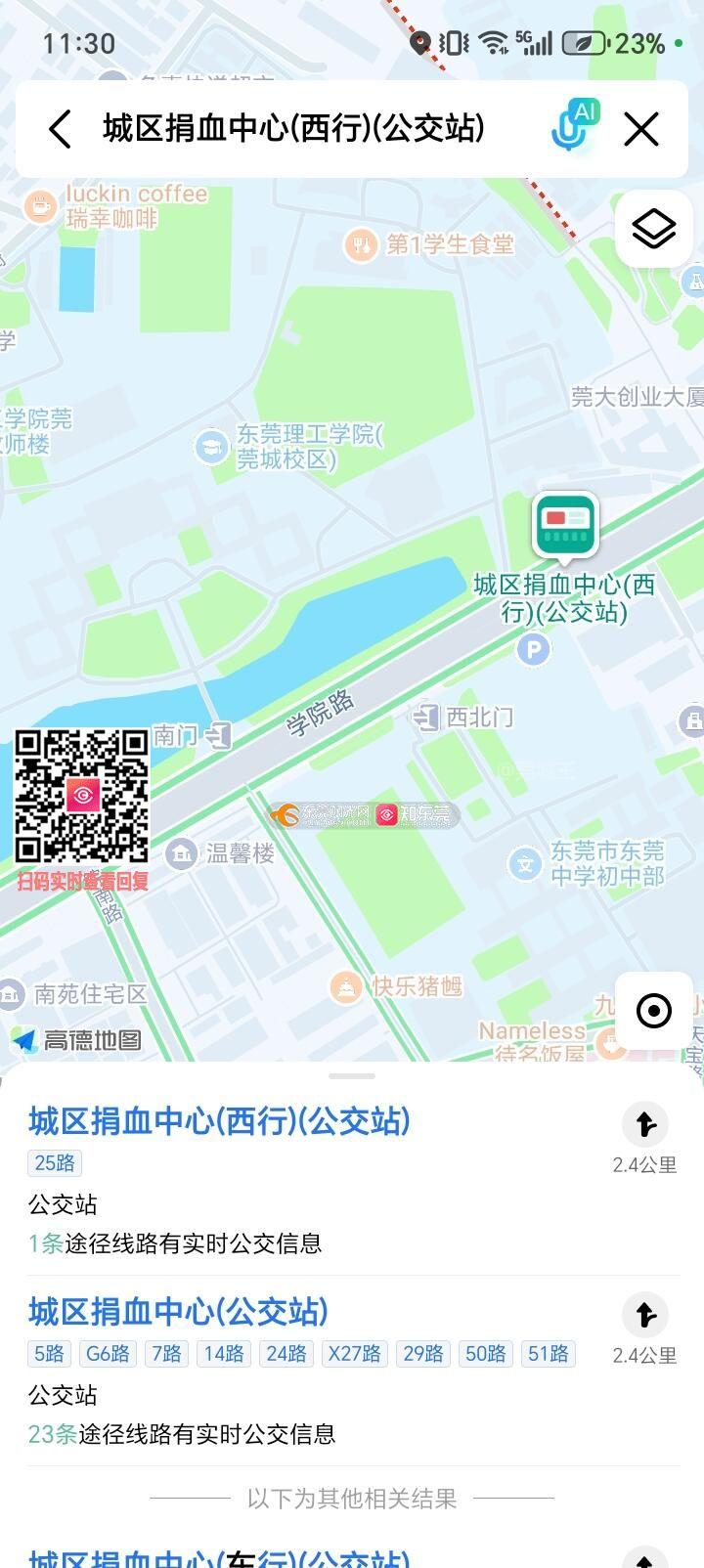Go back using the arrow in search bar
This screenshot has height=1568, width=704.
pos(61,129)
